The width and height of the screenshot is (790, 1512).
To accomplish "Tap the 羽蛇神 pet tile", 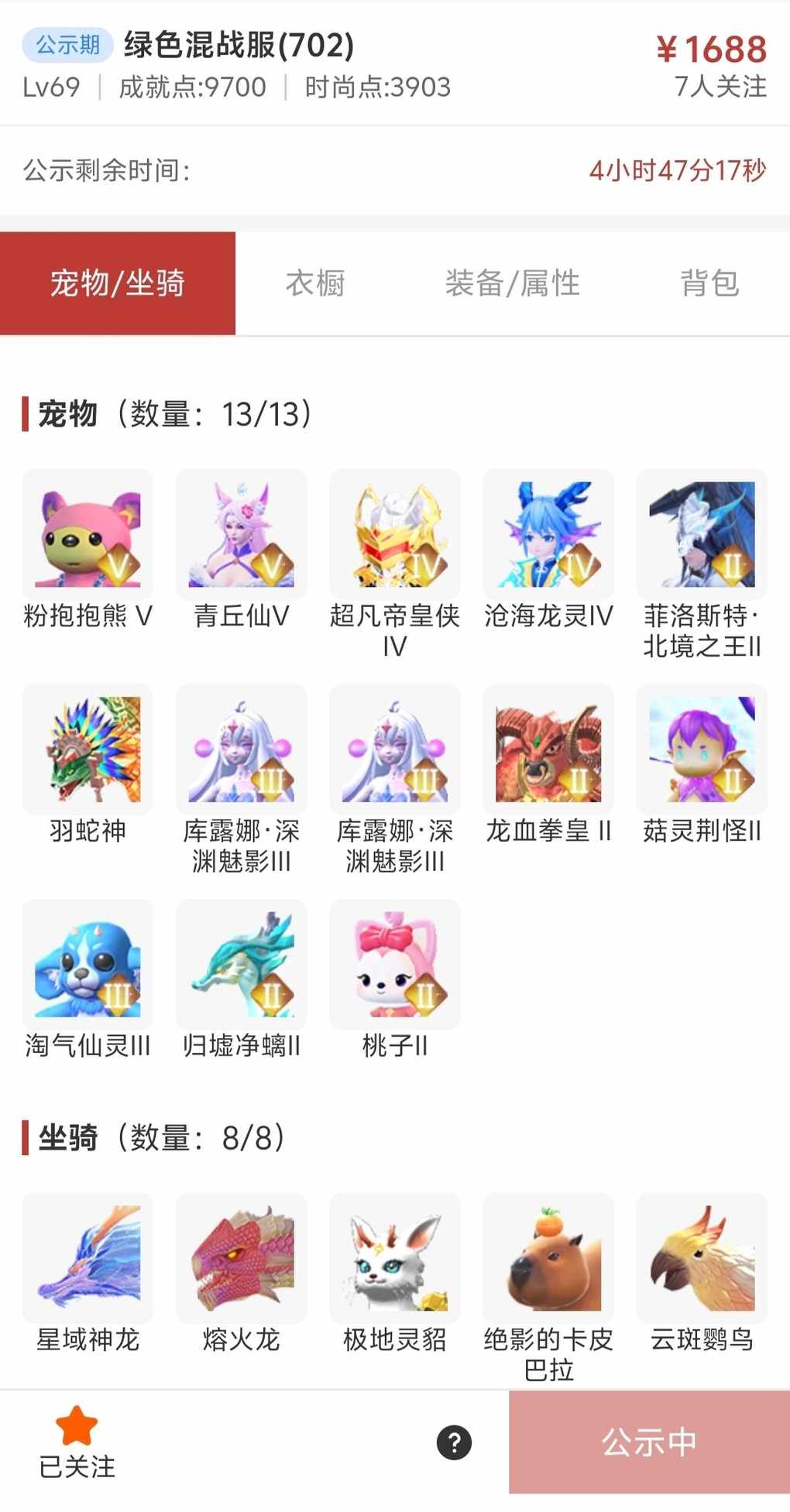I will coord(88,749).
